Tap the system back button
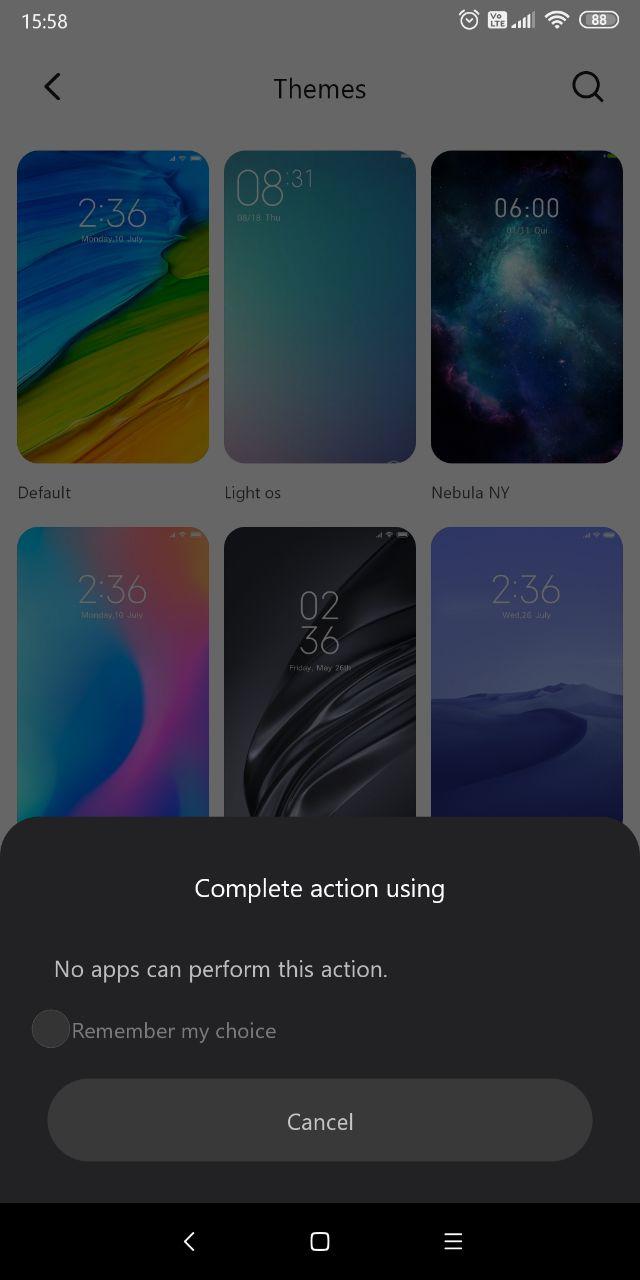This screenshot has width=640, height=1280. tap(189, 1241)
